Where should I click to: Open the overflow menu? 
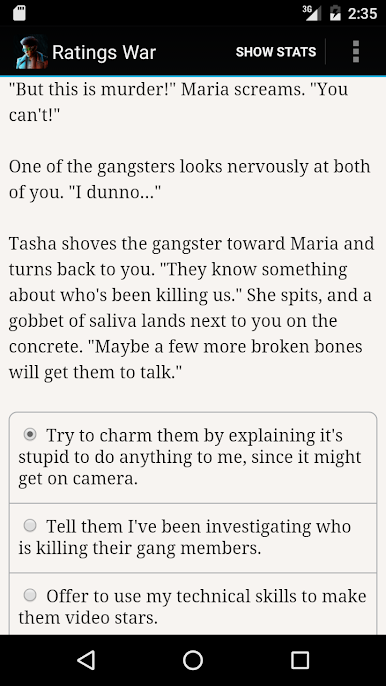pos(356,52)
